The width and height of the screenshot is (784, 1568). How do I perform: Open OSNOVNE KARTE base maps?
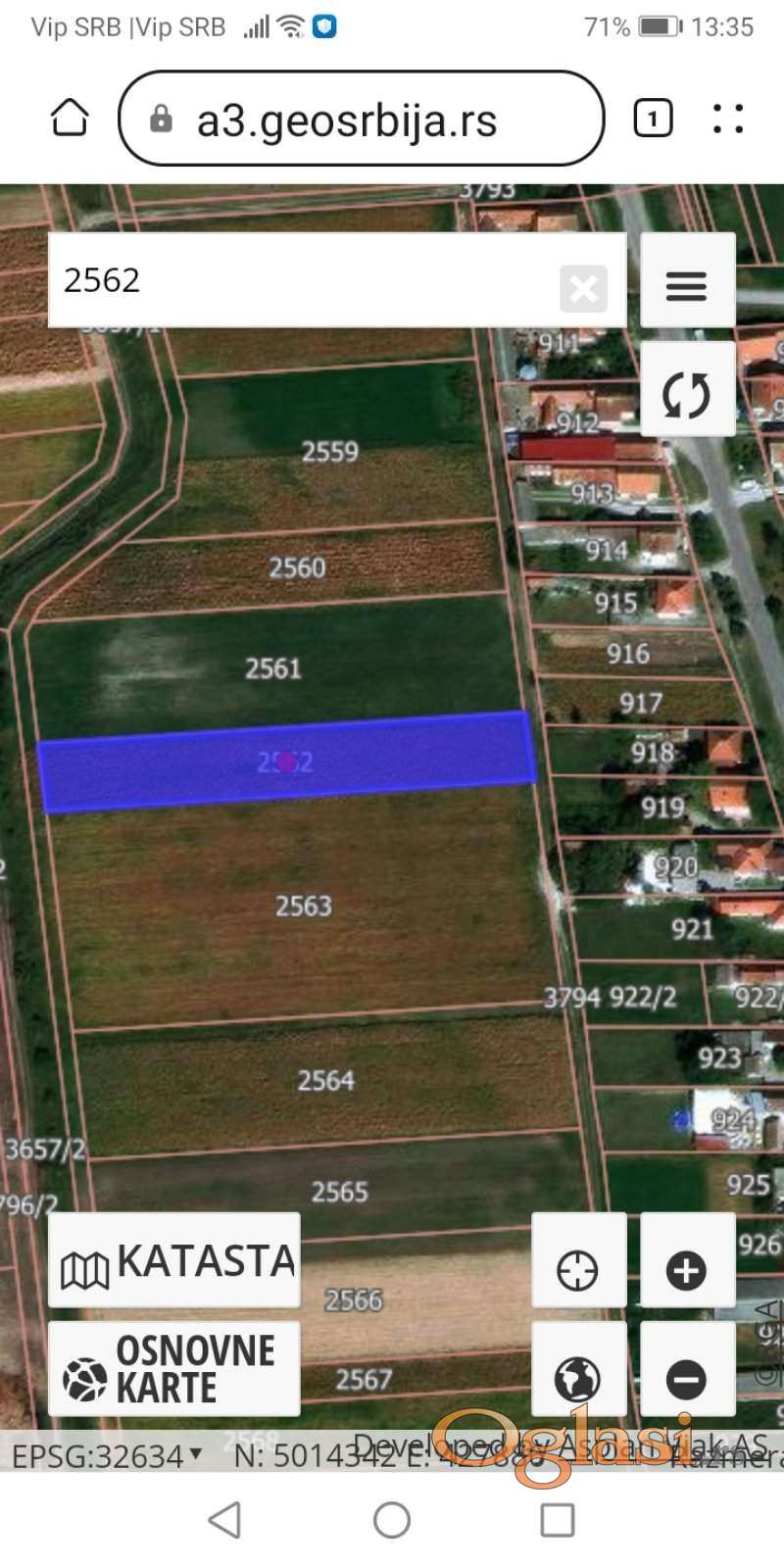tap(174, 1369)
